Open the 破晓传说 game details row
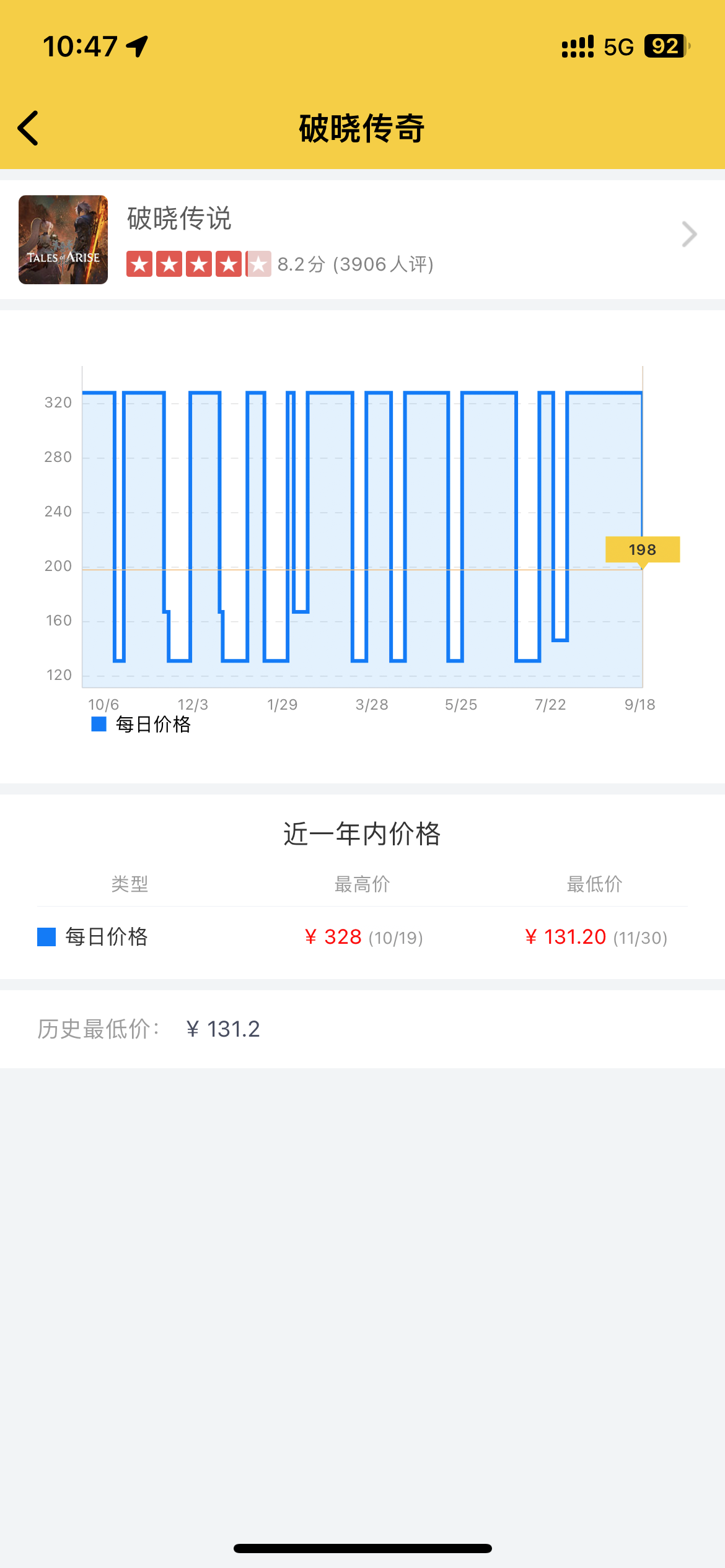The image size is (725, 1568). (362, 240)
